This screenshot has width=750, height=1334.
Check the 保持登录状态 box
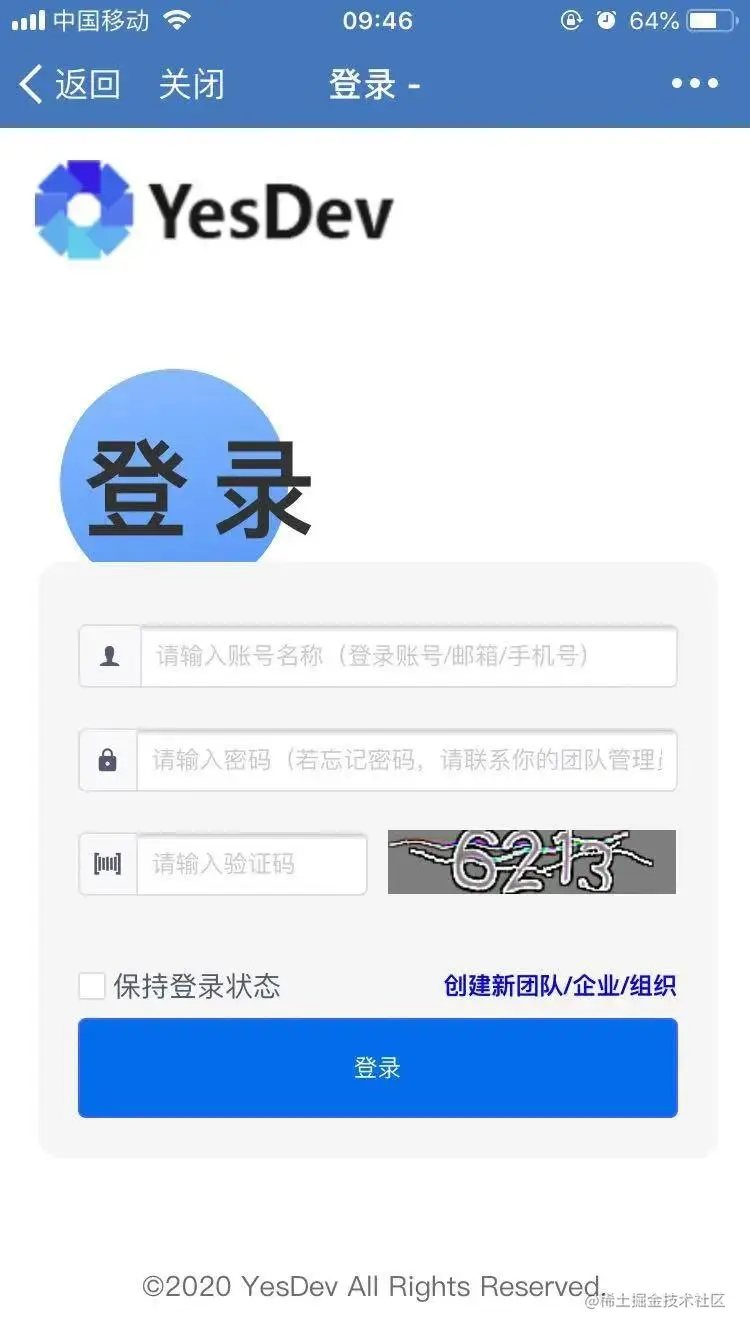pyautogui.click(x=92, y=986)
